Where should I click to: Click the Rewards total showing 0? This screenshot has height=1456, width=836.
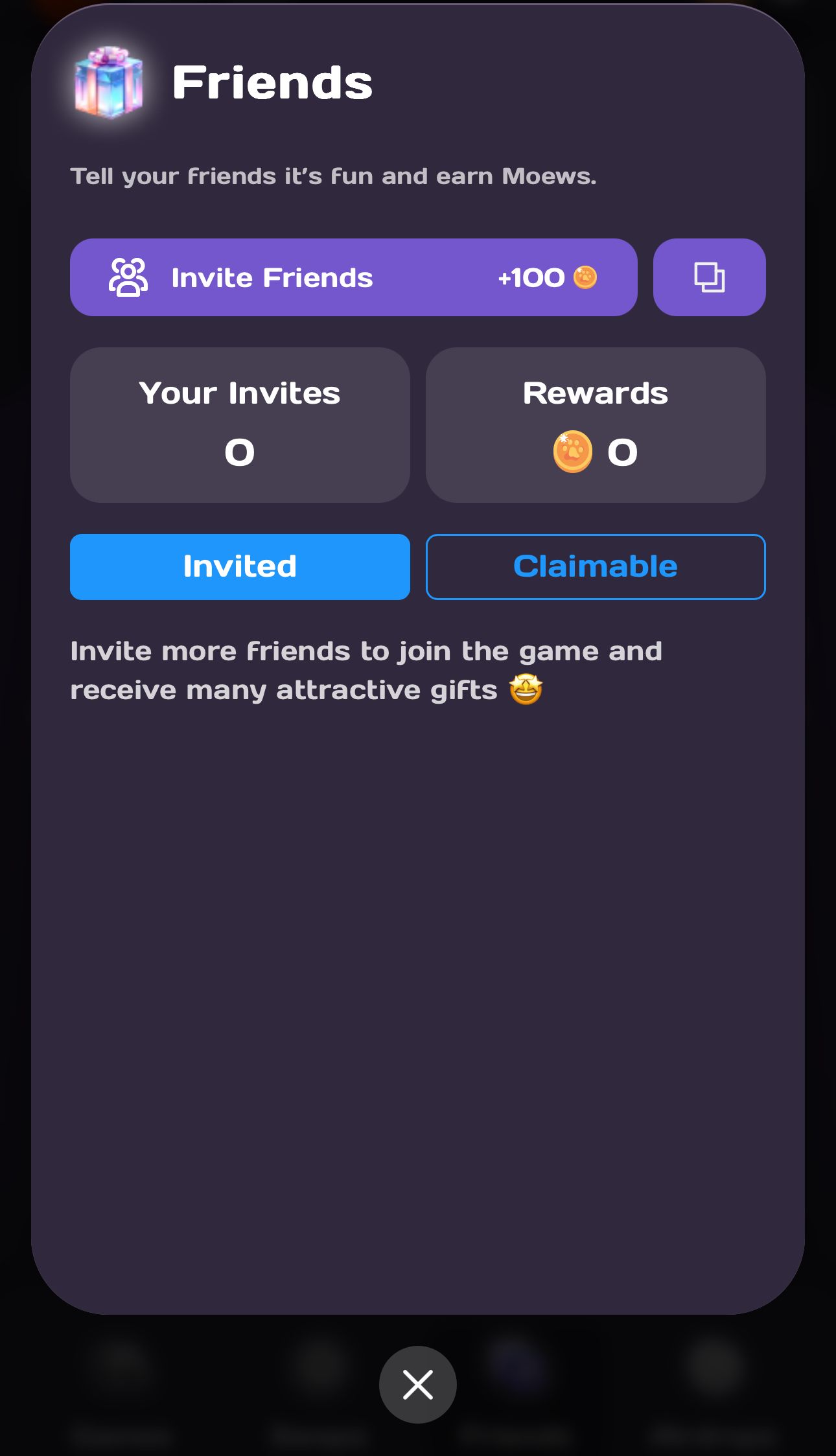tap(621, 452)
